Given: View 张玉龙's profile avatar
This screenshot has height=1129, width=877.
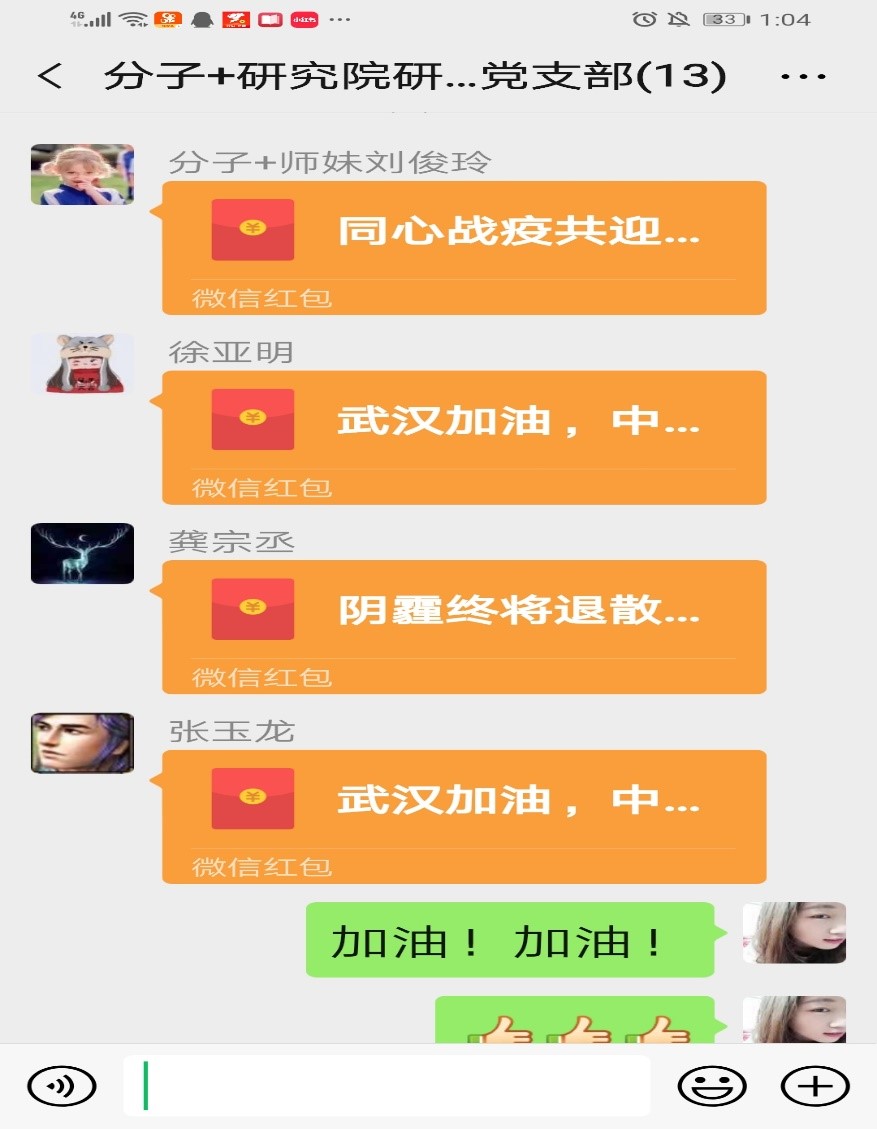Looking at the screenshot, I should coord(82,743).
